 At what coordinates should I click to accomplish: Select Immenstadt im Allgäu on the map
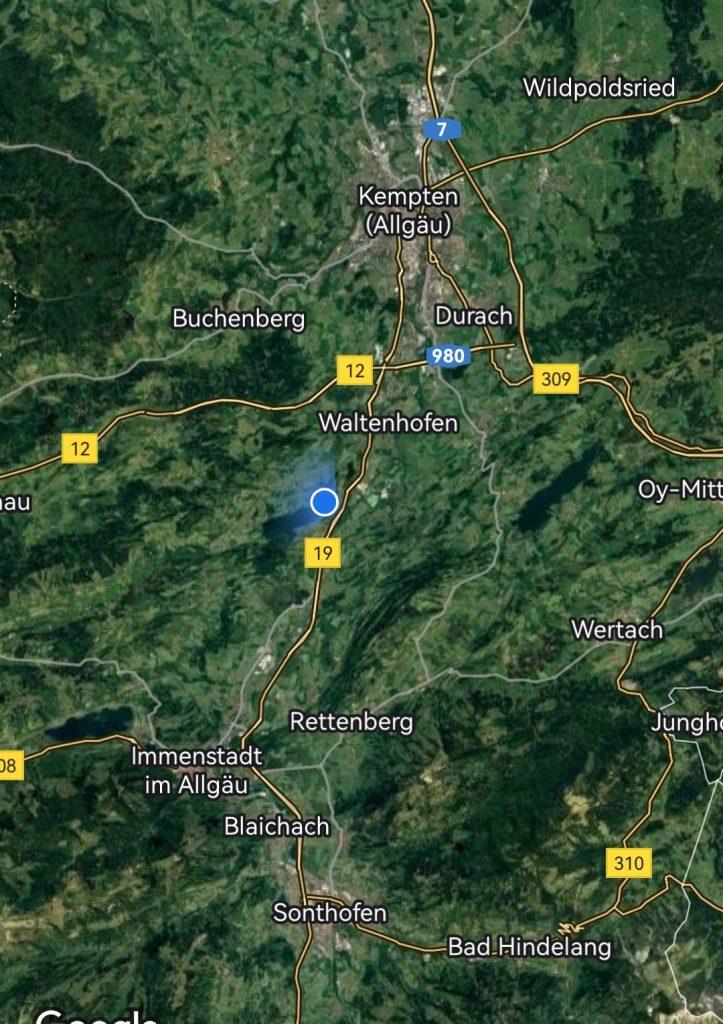(196, 770)
